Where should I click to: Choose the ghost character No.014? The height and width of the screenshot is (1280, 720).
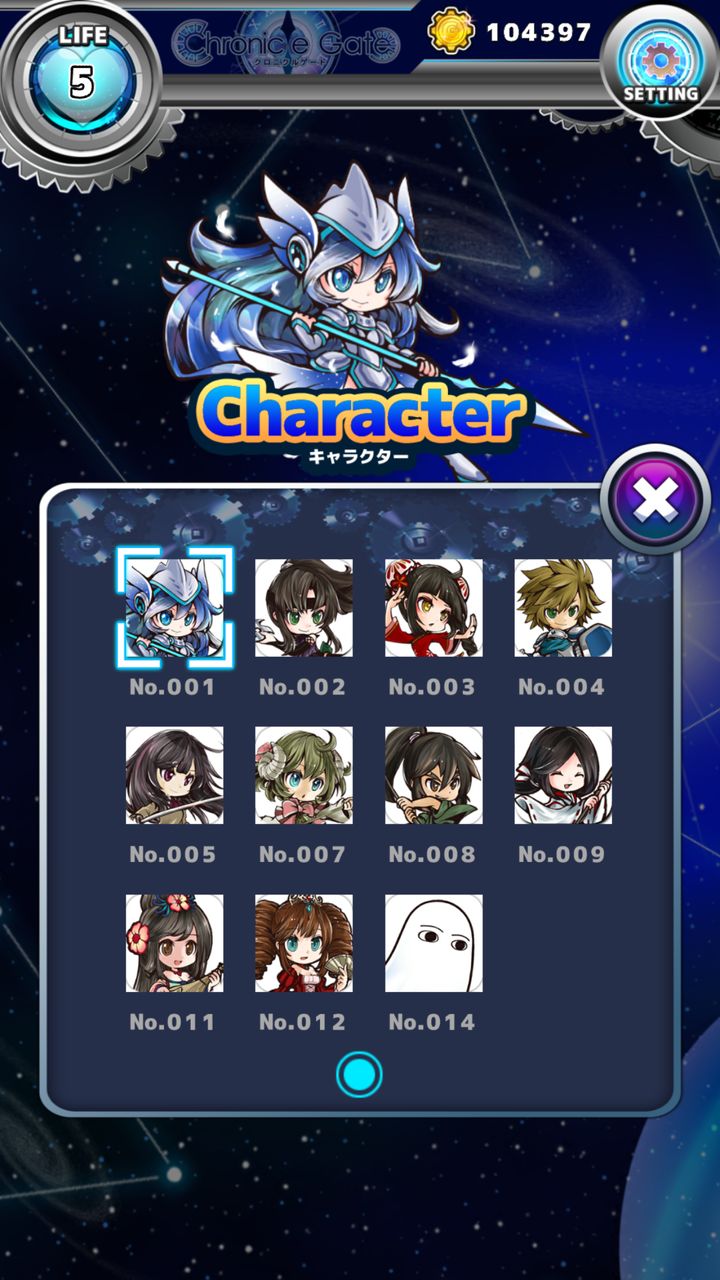[x=434, y=943]
